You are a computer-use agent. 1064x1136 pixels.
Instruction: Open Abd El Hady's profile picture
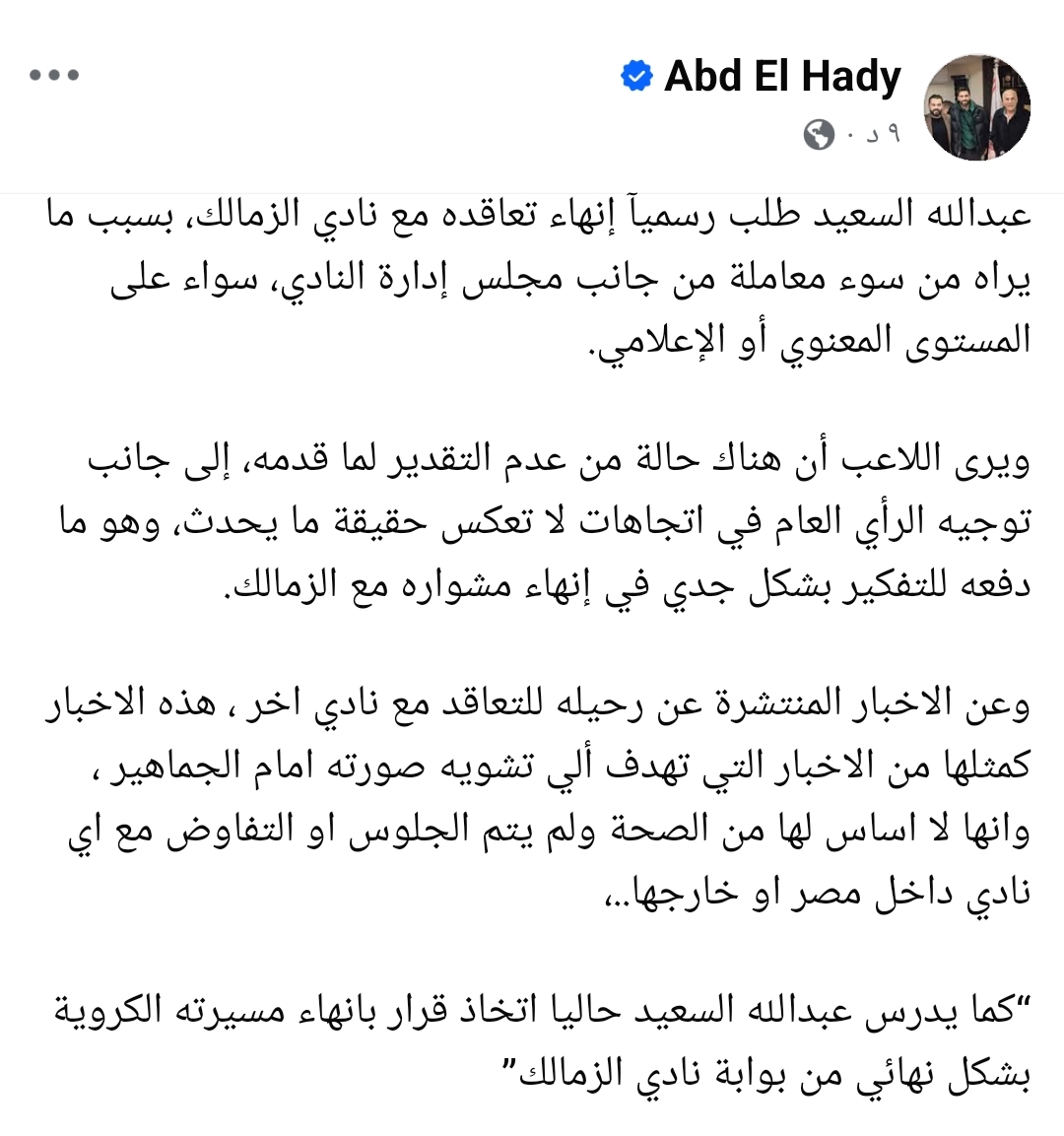coord(977,106)
